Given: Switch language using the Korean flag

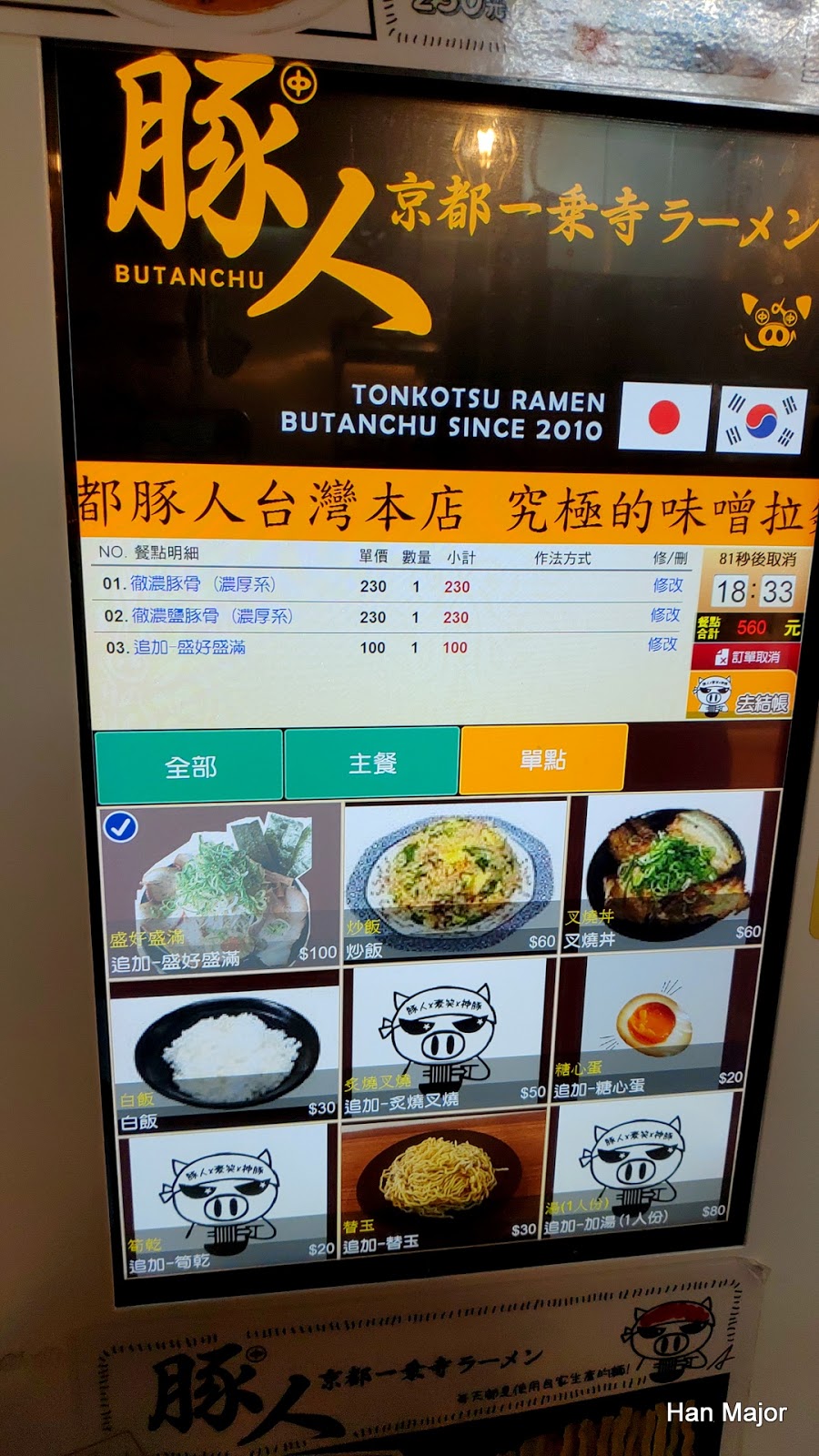Looking at the screenshot, I should pos(763,420).
